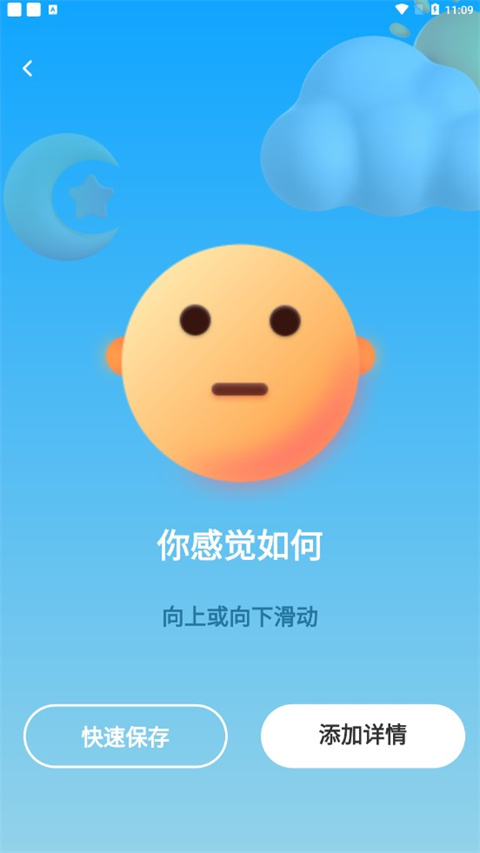Tap the 快速保存 button
The image size is (480, 853).
(125, 736)
